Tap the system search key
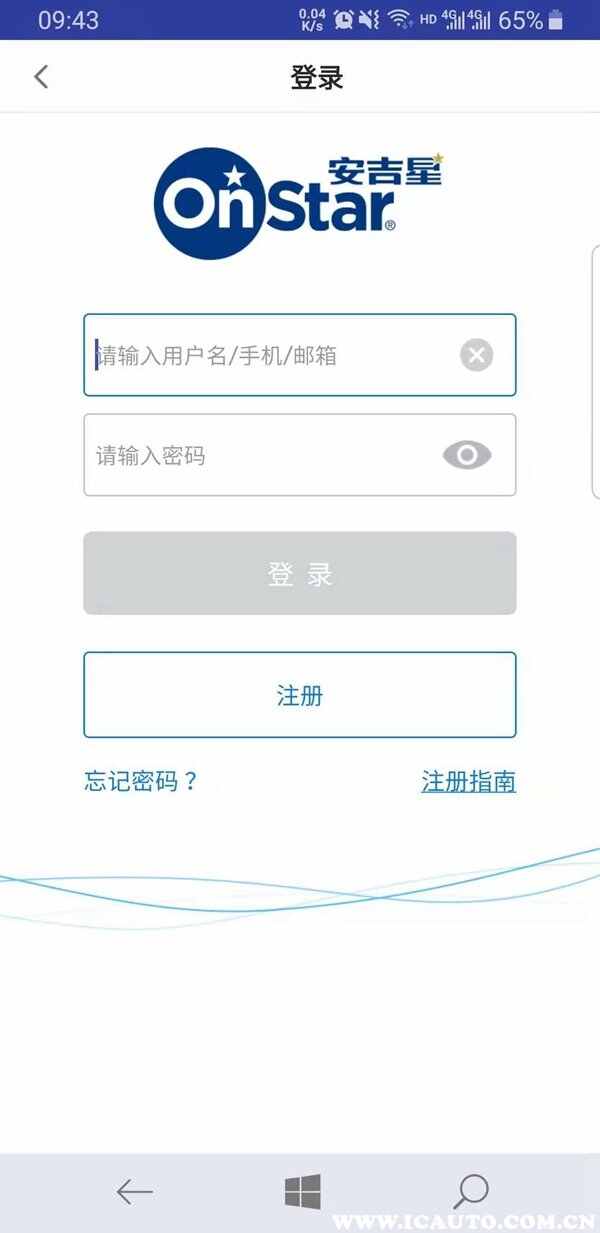 [x=470, y=1191]
